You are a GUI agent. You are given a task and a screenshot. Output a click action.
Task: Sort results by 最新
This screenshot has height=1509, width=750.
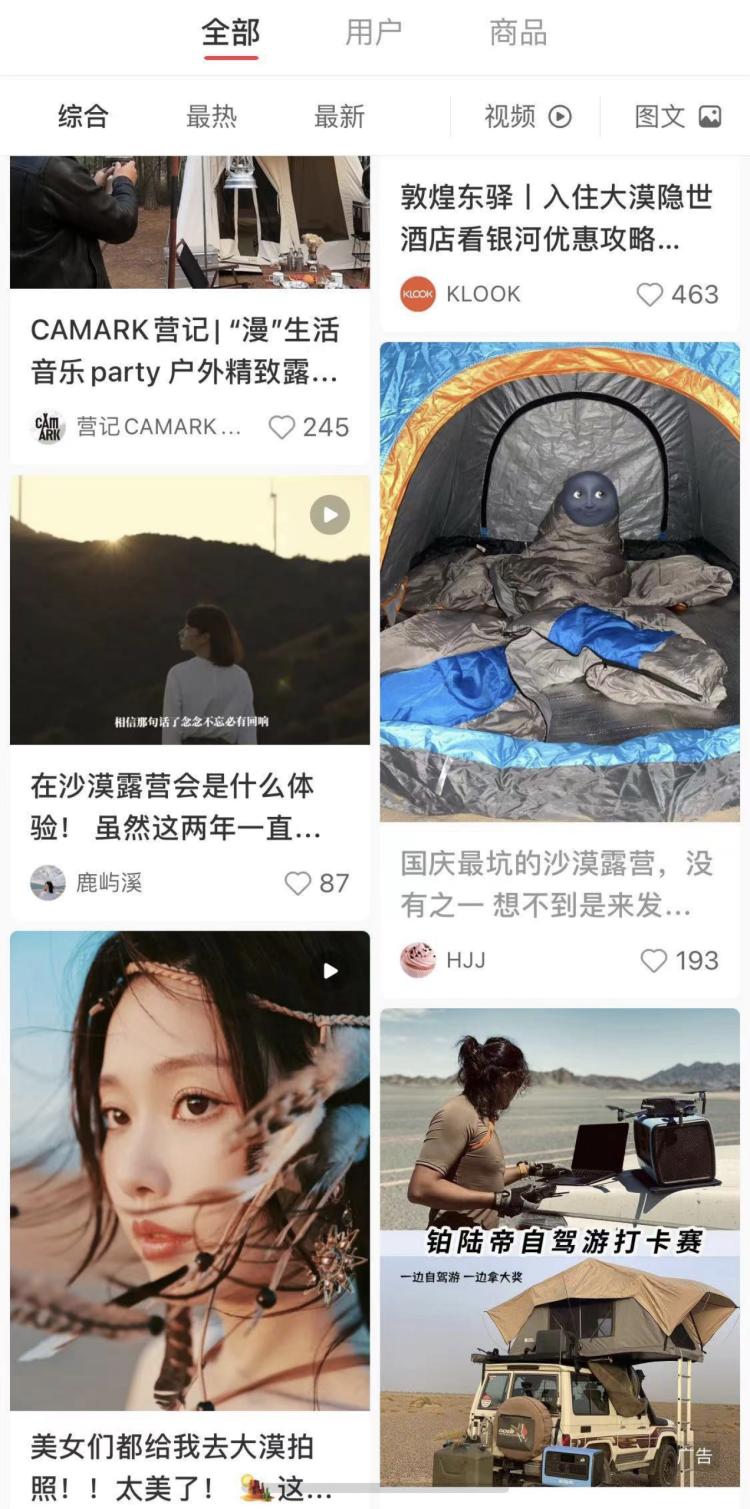339,117
